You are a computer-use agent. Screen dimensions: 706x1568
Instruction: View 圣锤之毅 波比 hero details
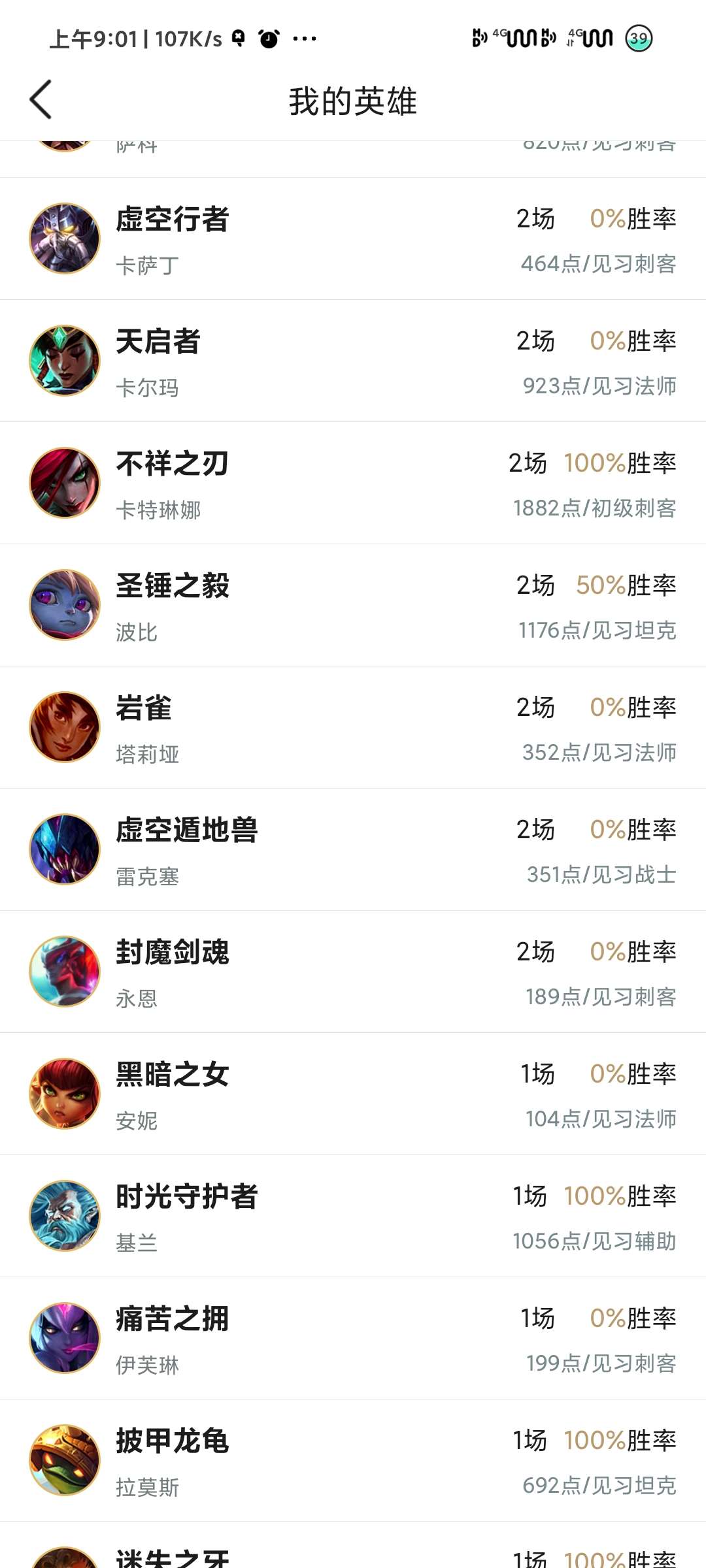(x=353, y=605)
